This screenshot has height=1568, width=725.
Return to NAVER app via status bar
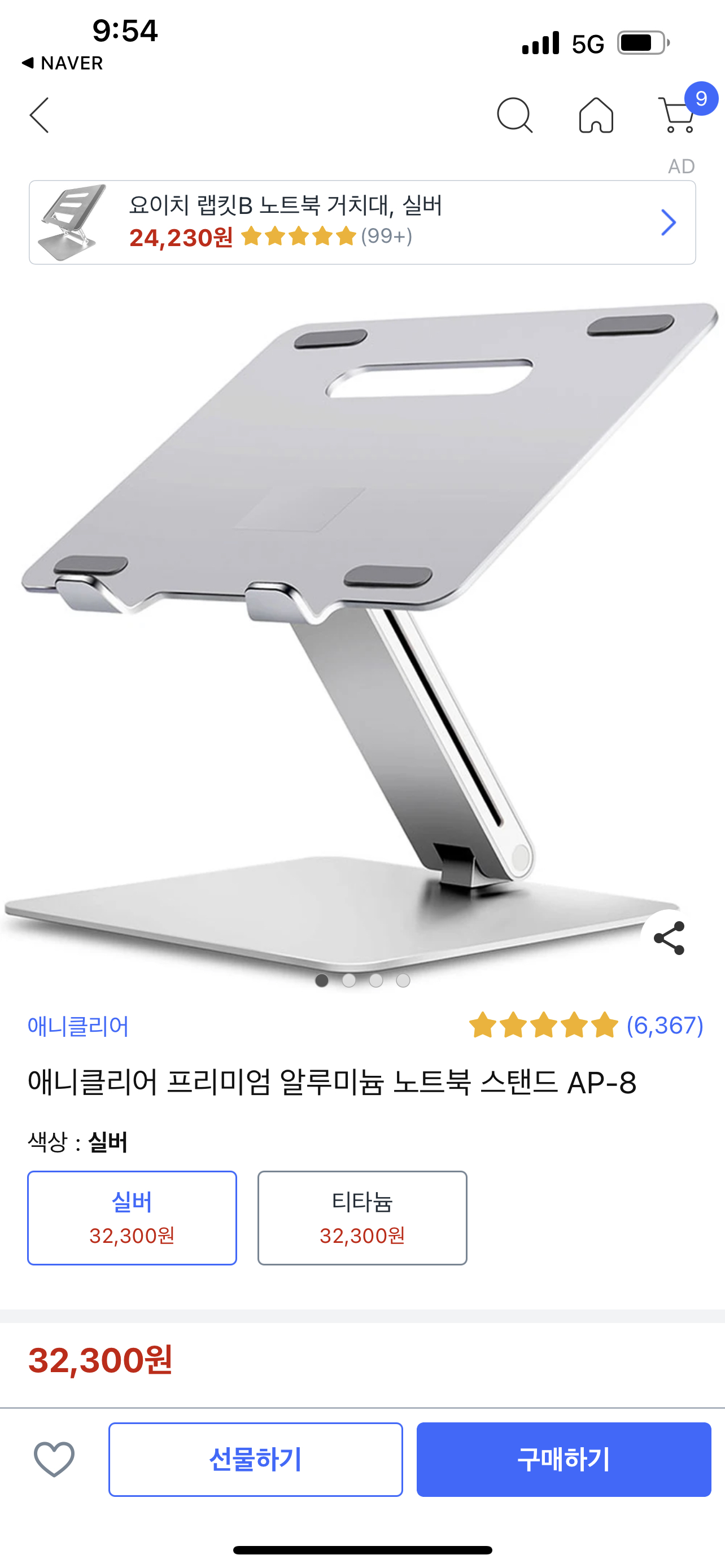click(62, 63)
